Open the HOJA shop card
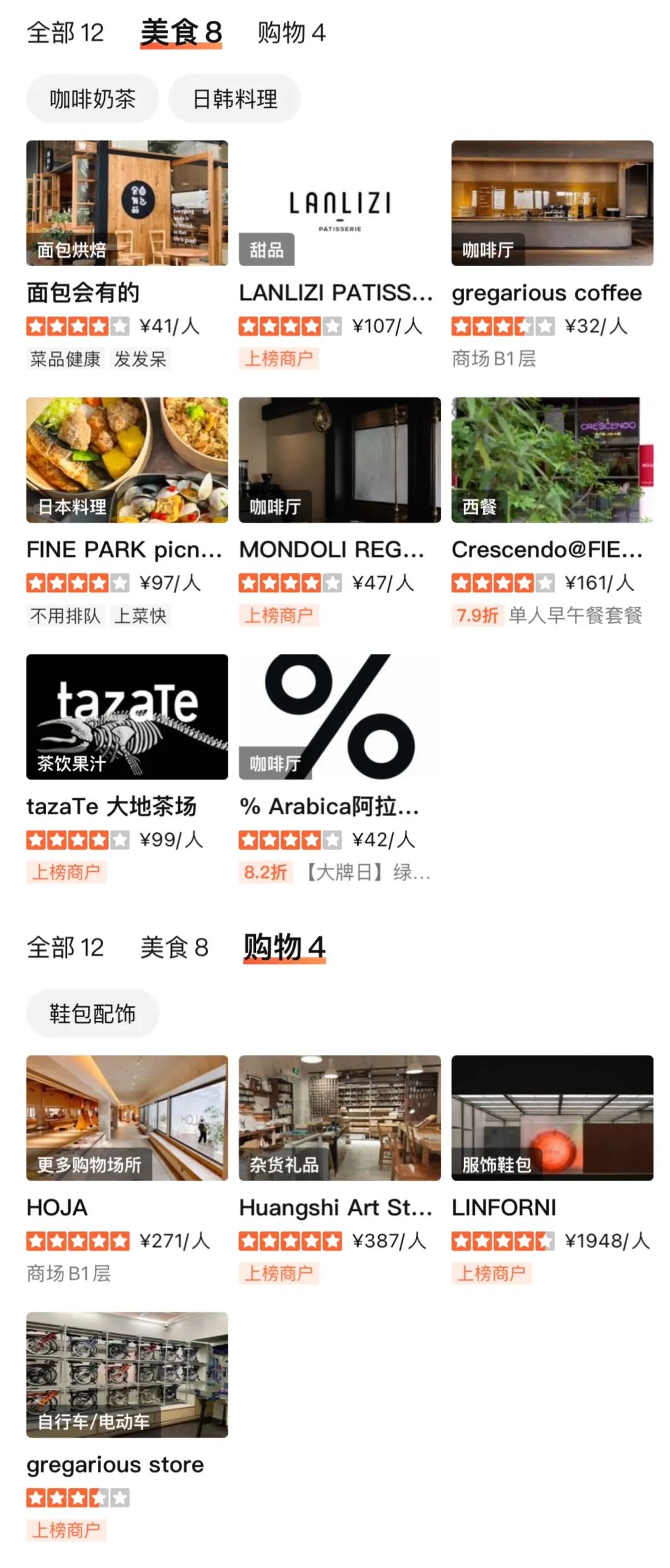This screenshot has height=1568, width=670. tap(127, 1118)
